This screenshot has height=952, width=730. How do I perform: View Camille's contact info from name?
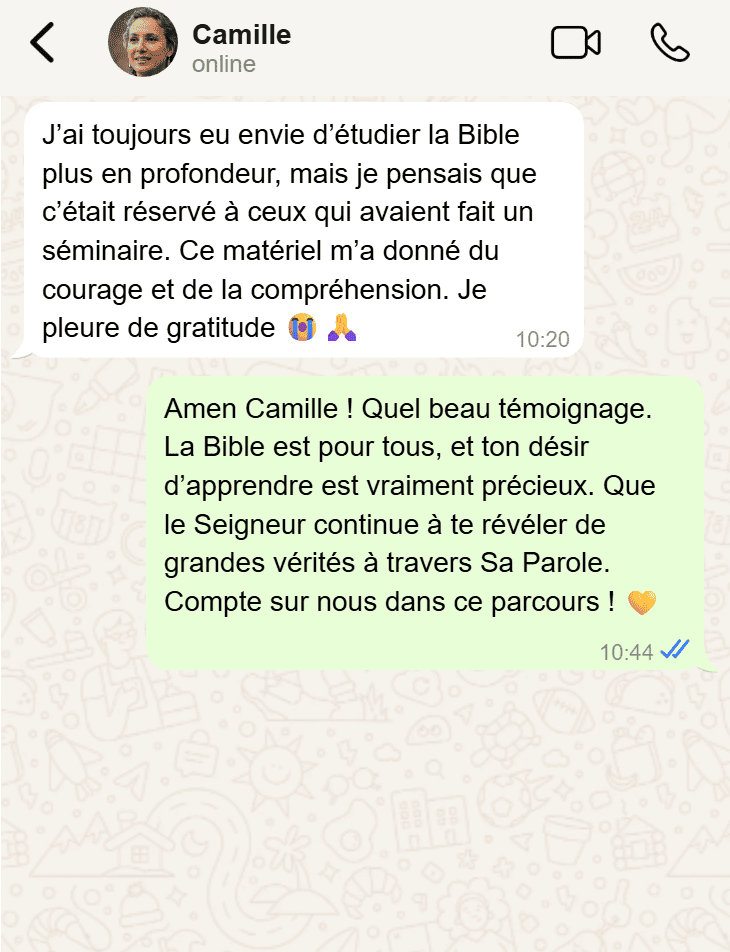point(241,35)
